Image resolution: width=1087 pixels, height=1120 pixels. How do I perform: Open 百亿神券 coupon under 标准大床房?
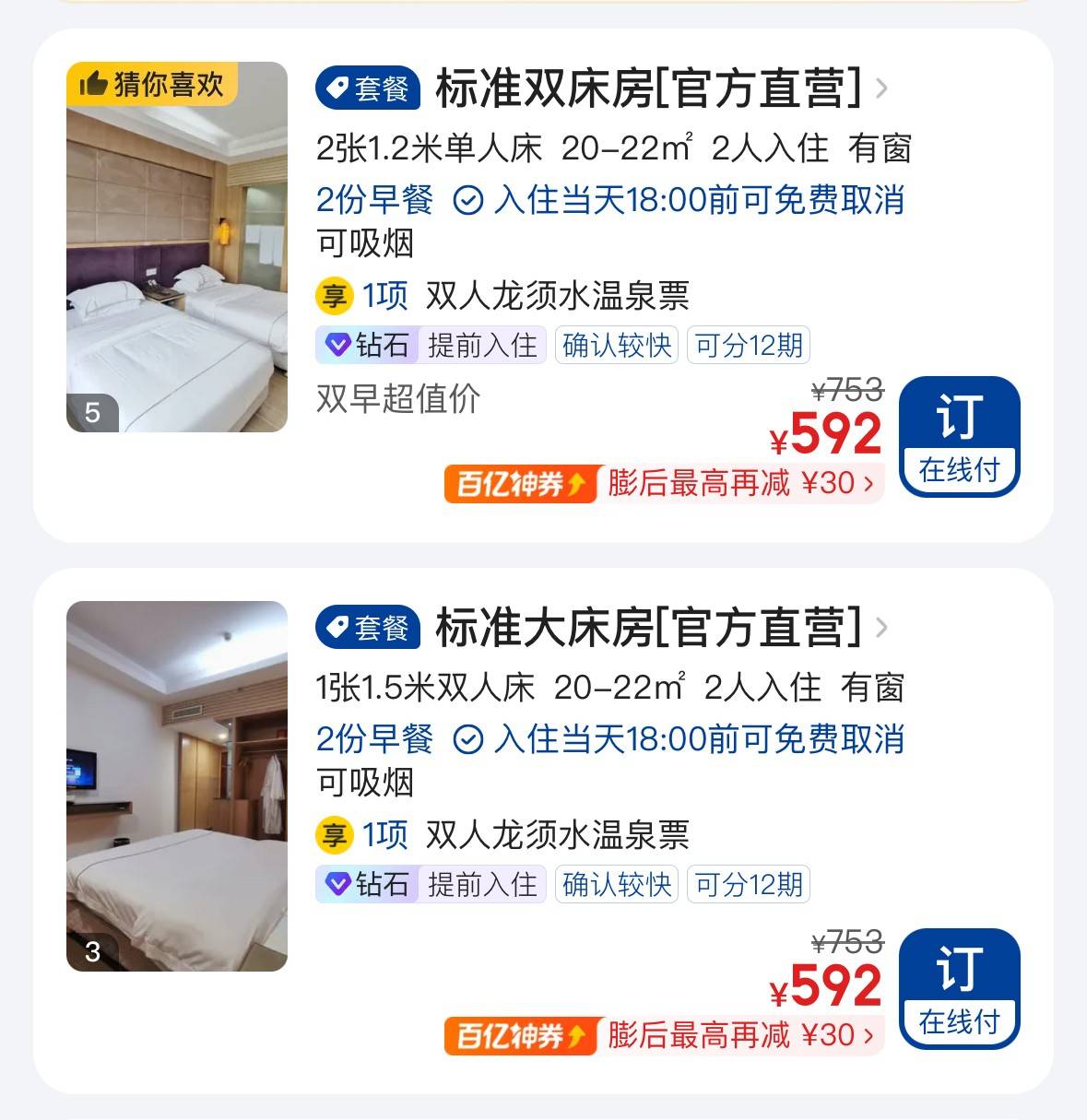point(663,1035)
